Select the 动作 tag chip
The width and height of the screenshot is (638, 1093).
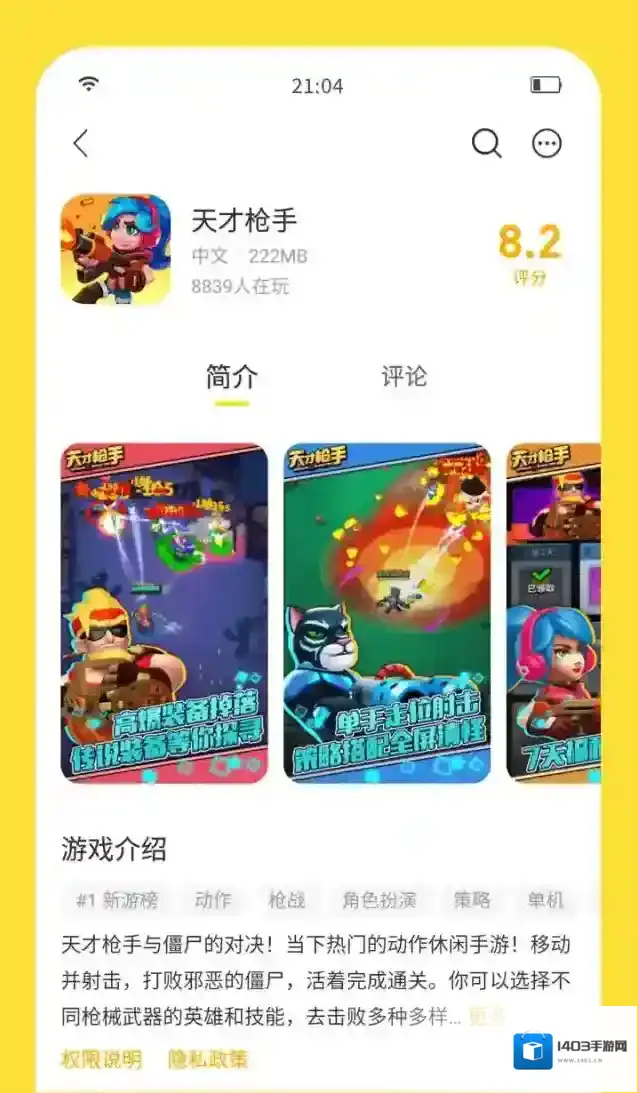[x=213, y=900]
